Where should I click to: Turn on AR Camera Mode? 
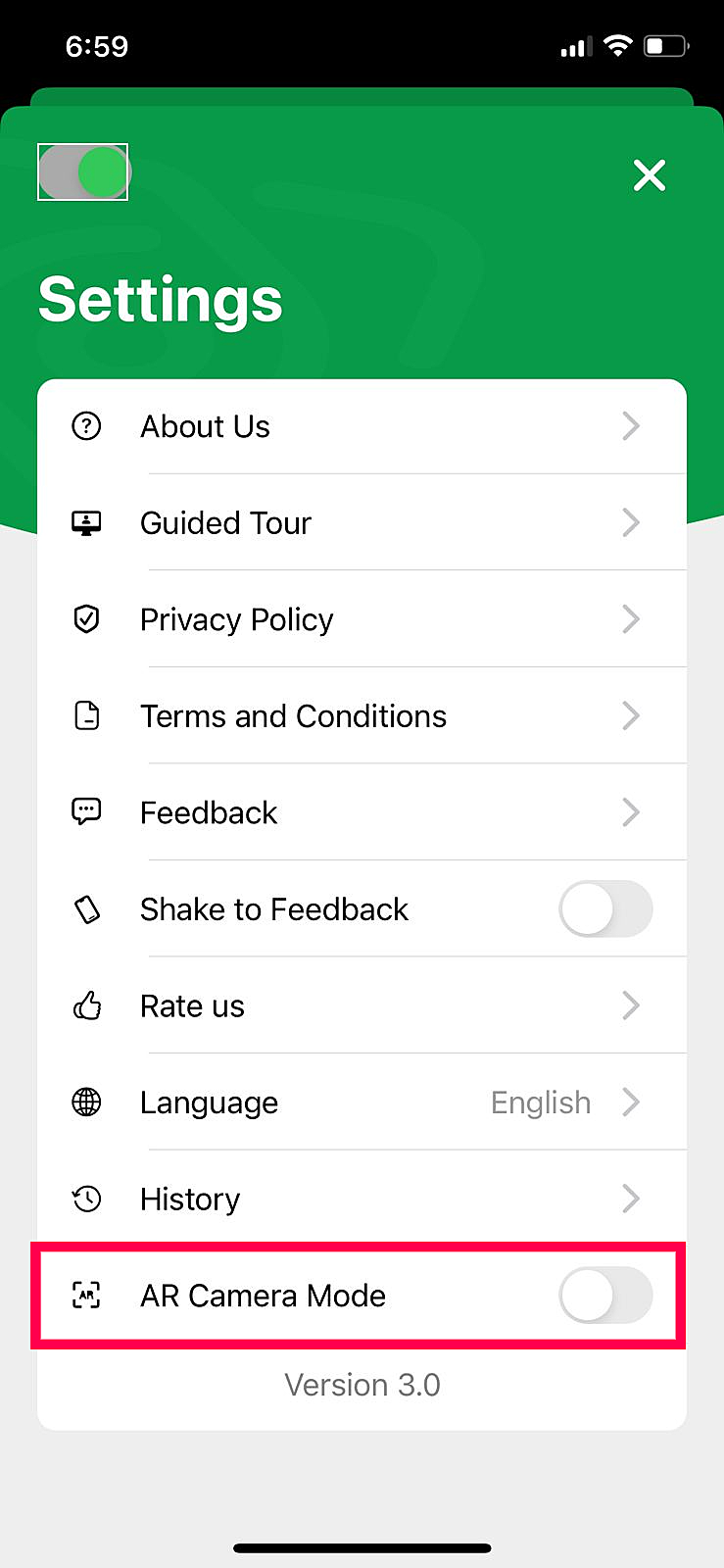click(x=605, y=1296)
